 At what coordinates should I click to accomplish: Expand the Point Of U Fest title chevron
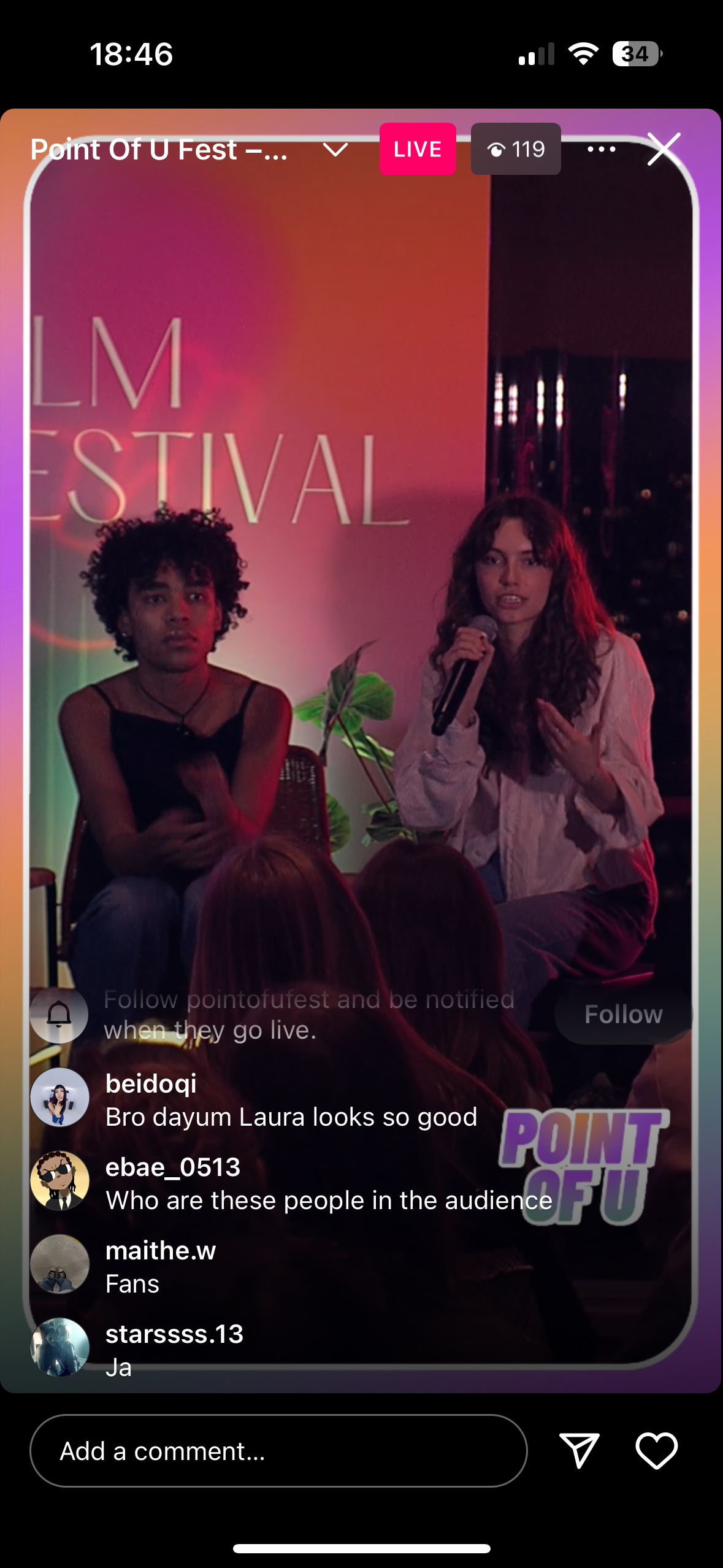[x=335, y=150]
